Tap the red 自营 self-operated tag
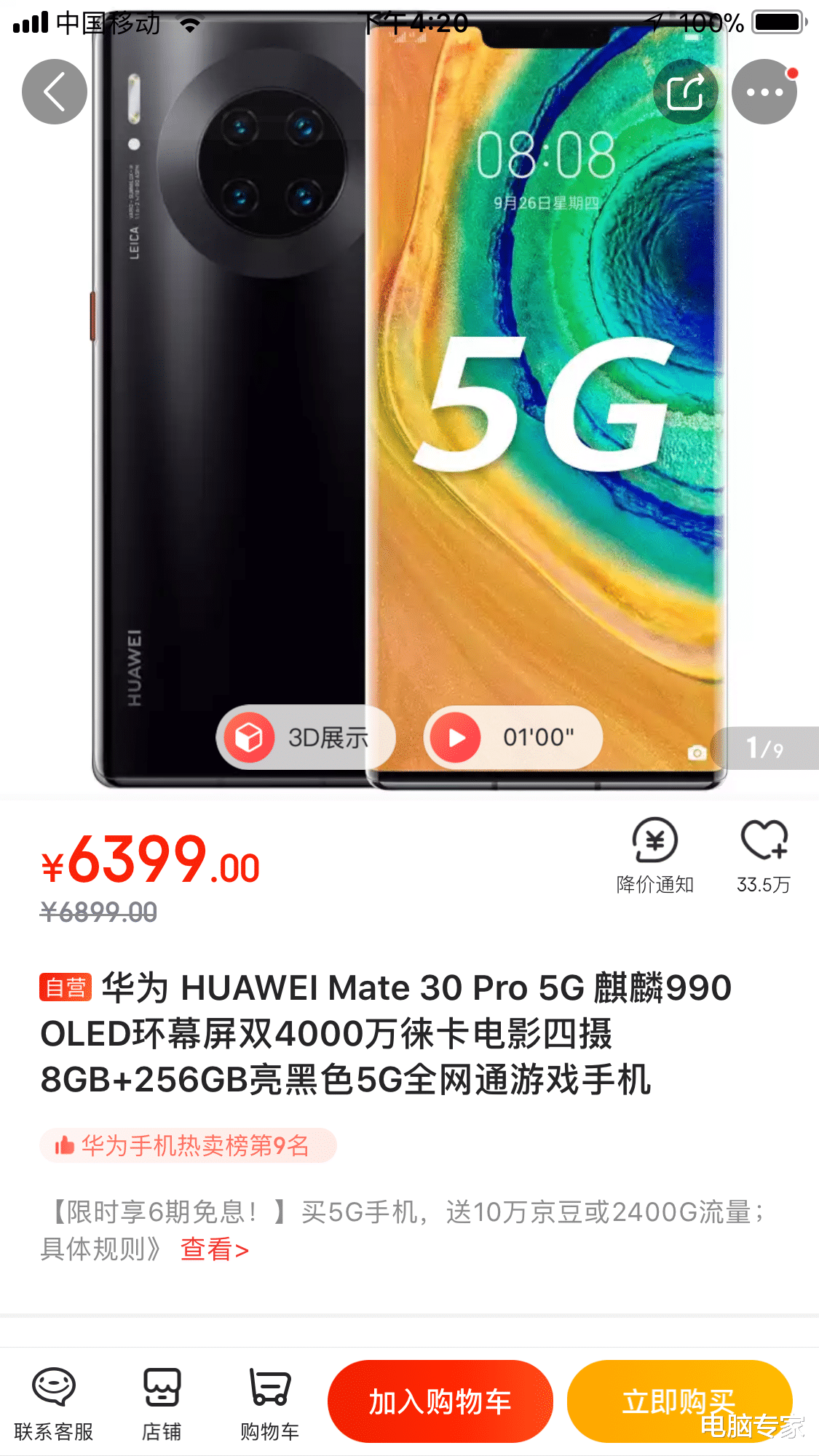Screen dimensions: 819x1456 tap(65, 988)
